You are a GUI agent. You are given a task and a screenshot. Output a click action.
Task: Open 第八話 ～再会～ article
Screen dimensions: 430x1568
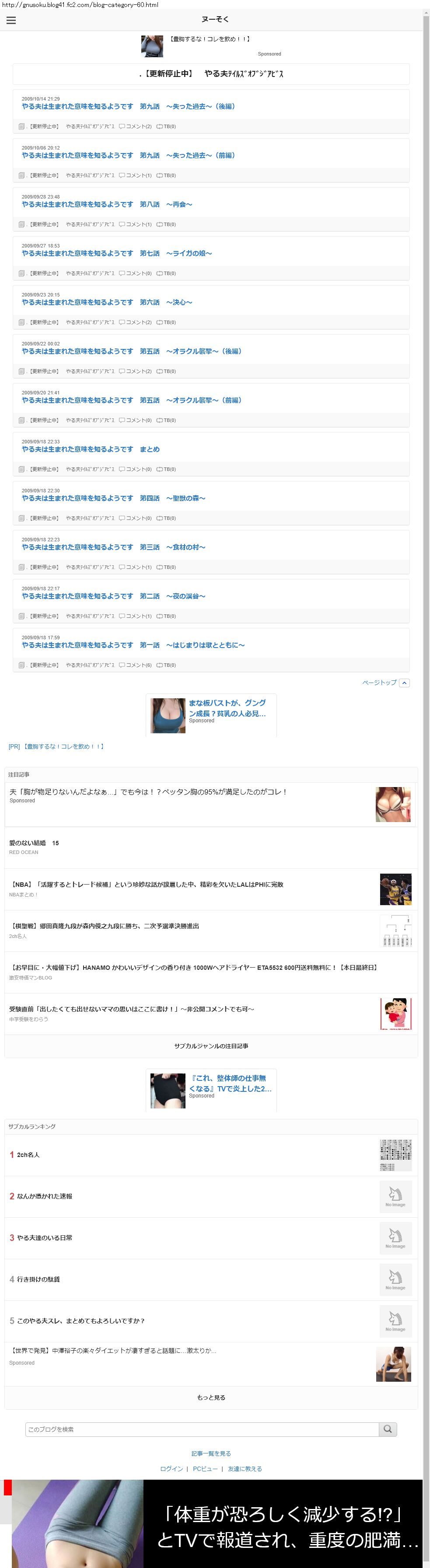click(107, 205)
